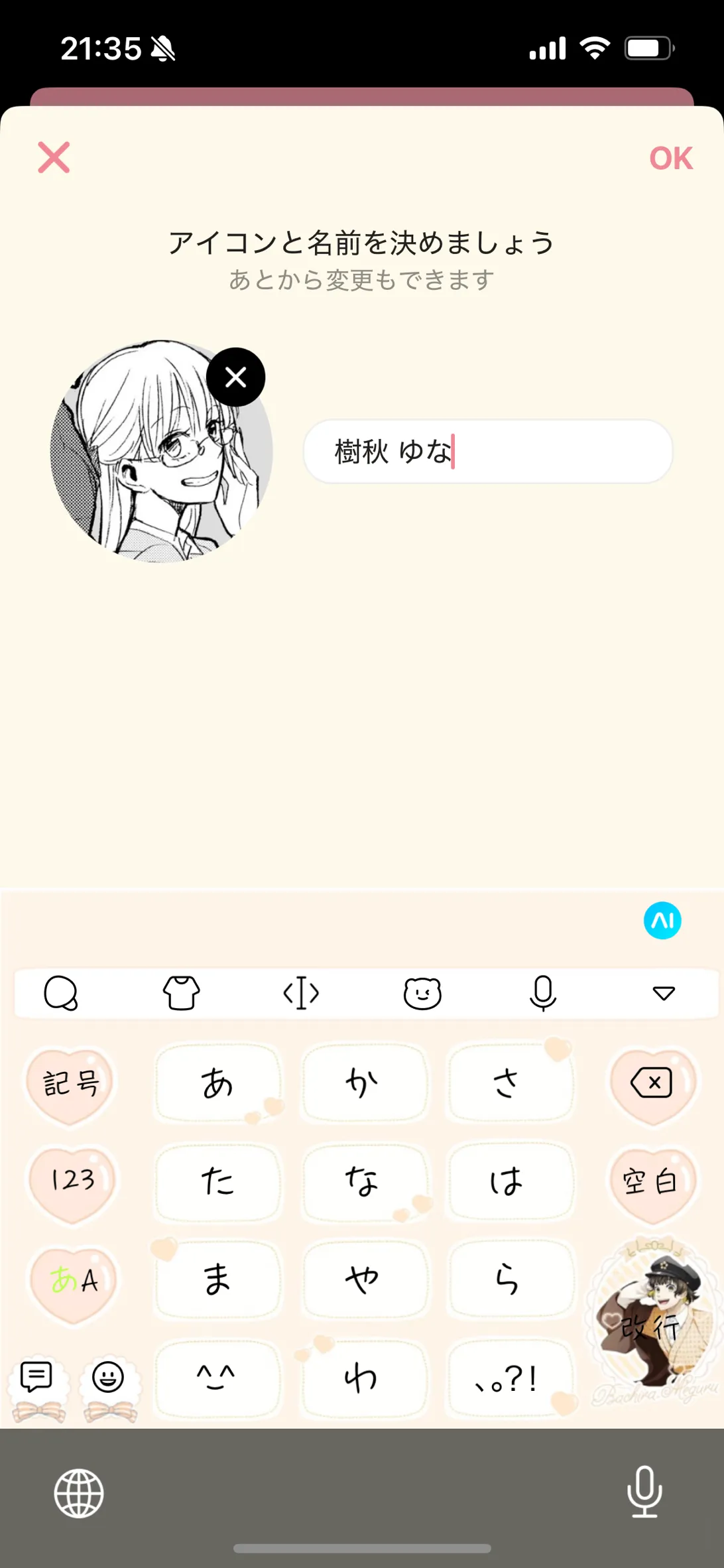Screen dimensions: 724x1568
Task: Confirm the profile with the OK button
Action: click(x=670, y=159)
